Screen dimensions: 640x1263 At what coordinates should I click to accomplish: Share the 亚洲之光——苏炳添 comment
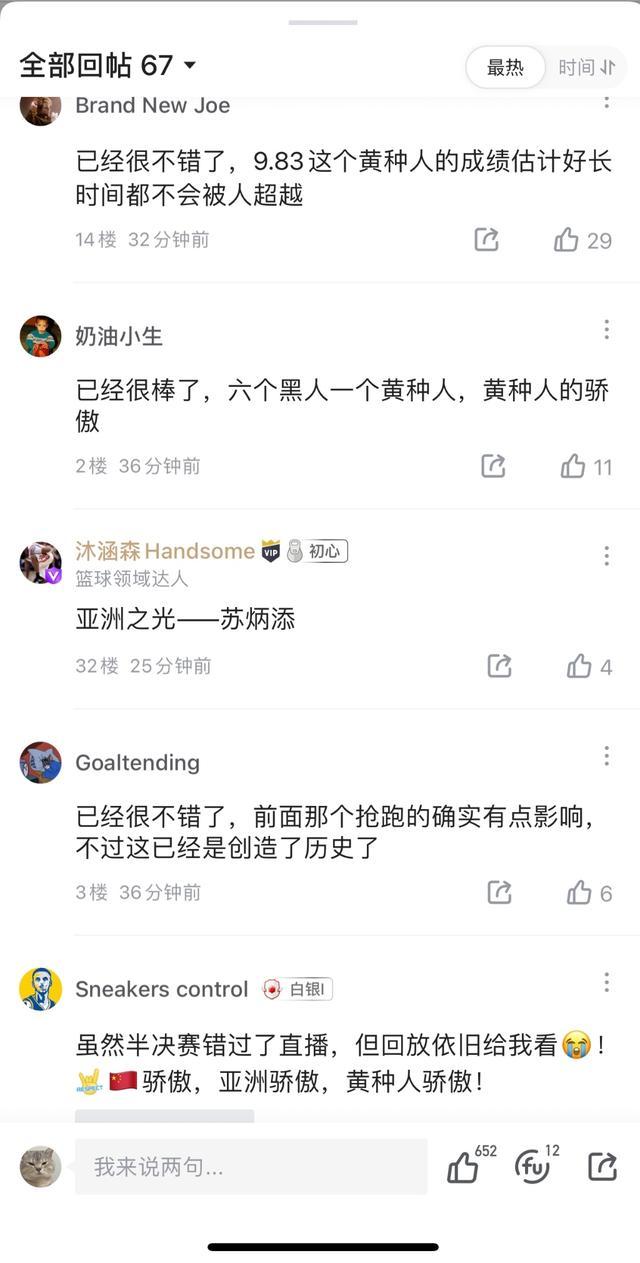499,666
